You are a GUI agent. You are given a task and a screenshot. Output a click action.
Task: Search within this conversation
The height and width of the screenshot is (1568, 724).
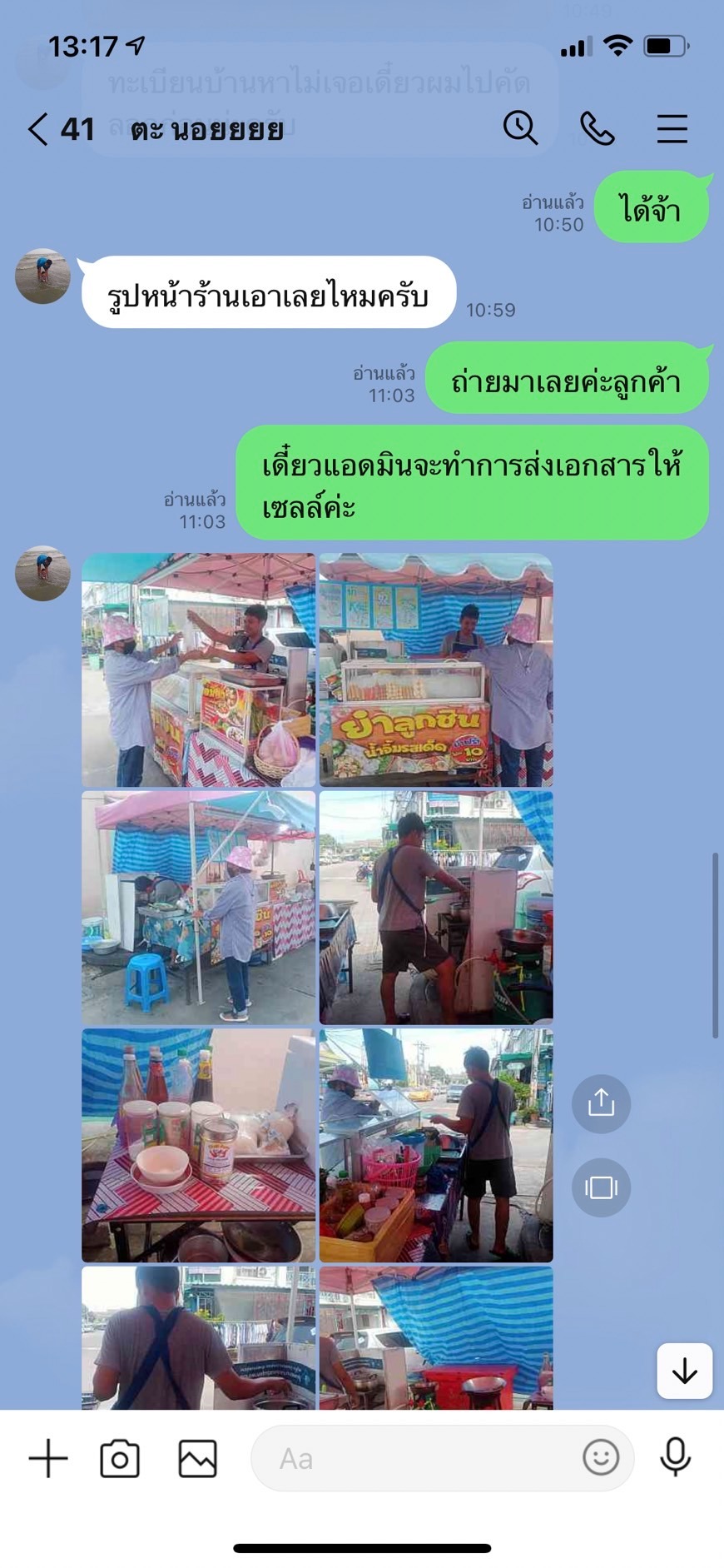(x=521, y=129)
